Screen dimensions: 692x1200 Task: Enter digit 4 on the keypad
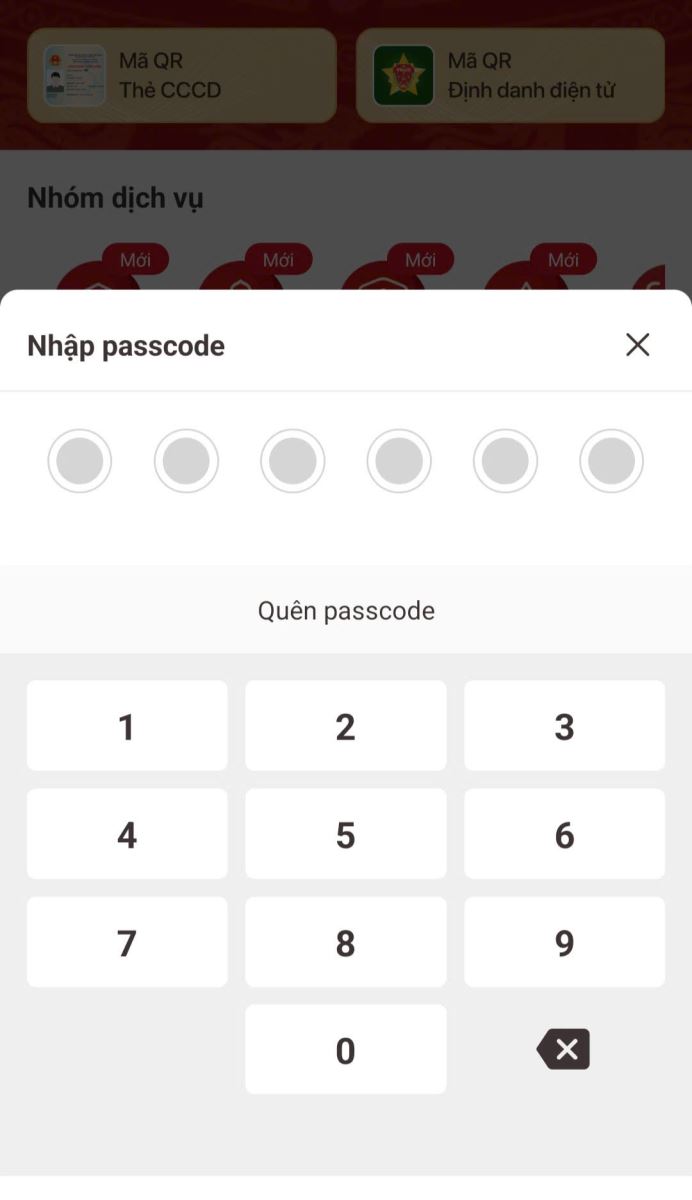pos(127,834)
